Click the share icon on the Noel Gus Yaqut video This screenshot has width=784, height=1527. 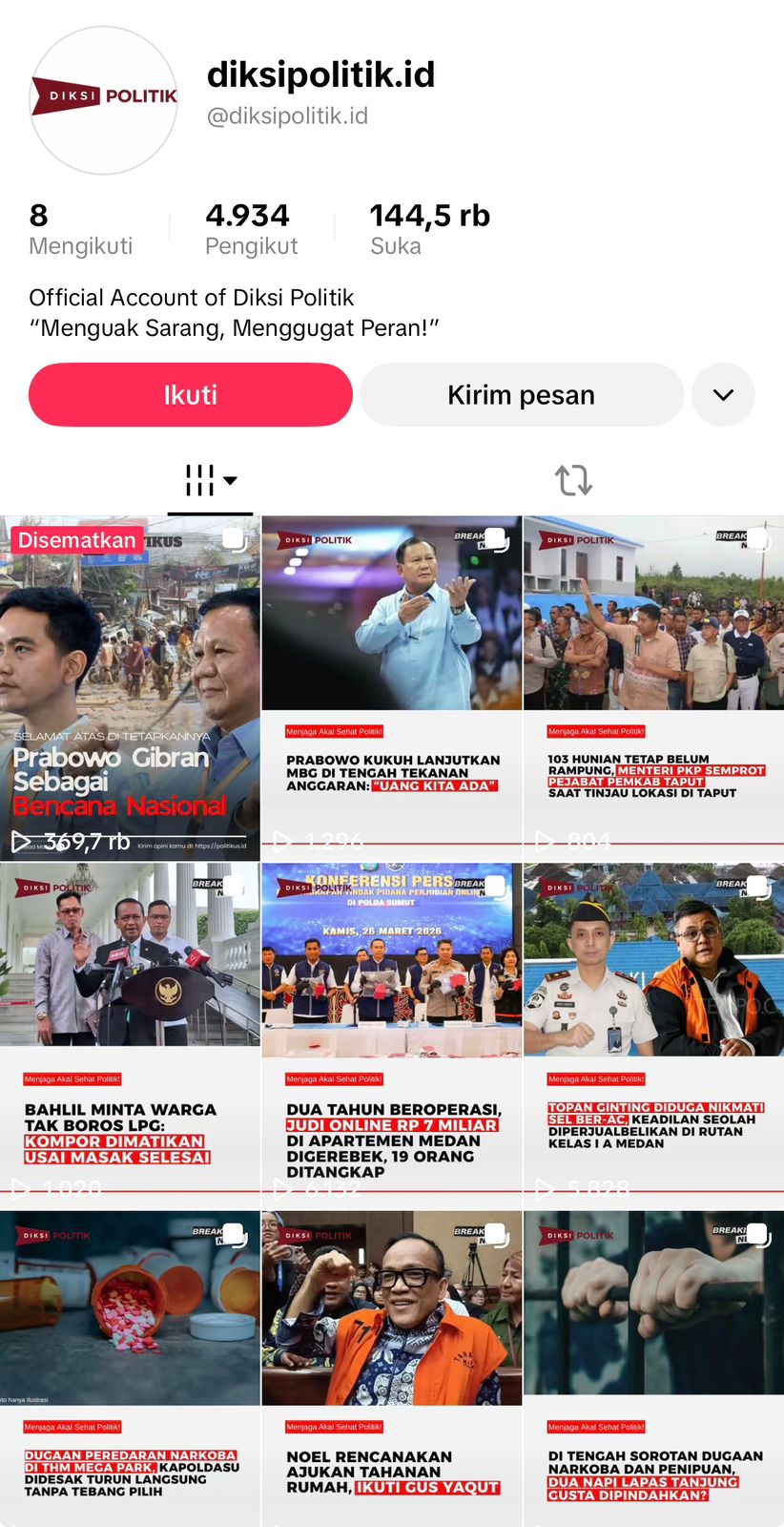(496, 1235)
